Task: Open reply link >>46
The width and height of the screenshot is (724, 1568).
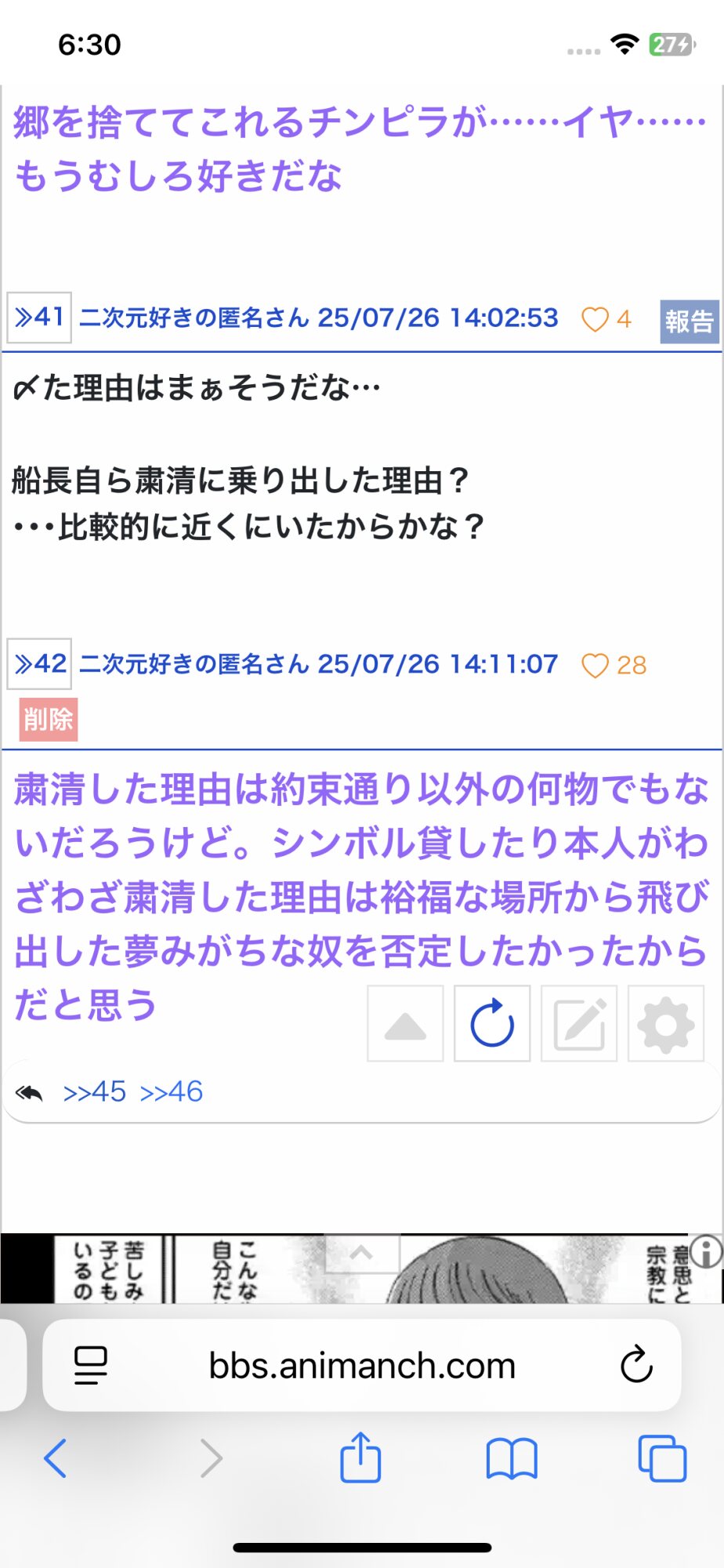Action: (x=172, y=1091)
